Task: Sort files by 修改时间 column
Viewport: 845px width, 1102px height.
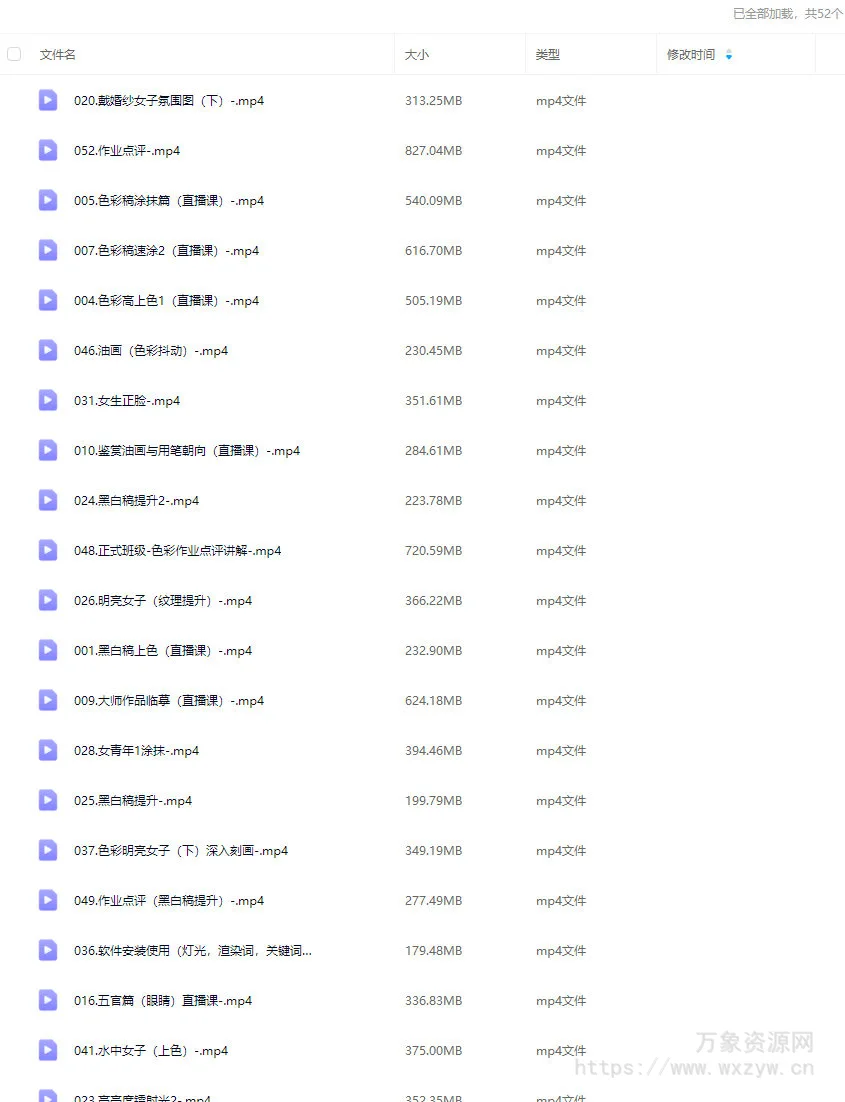Action: point(692,55)
